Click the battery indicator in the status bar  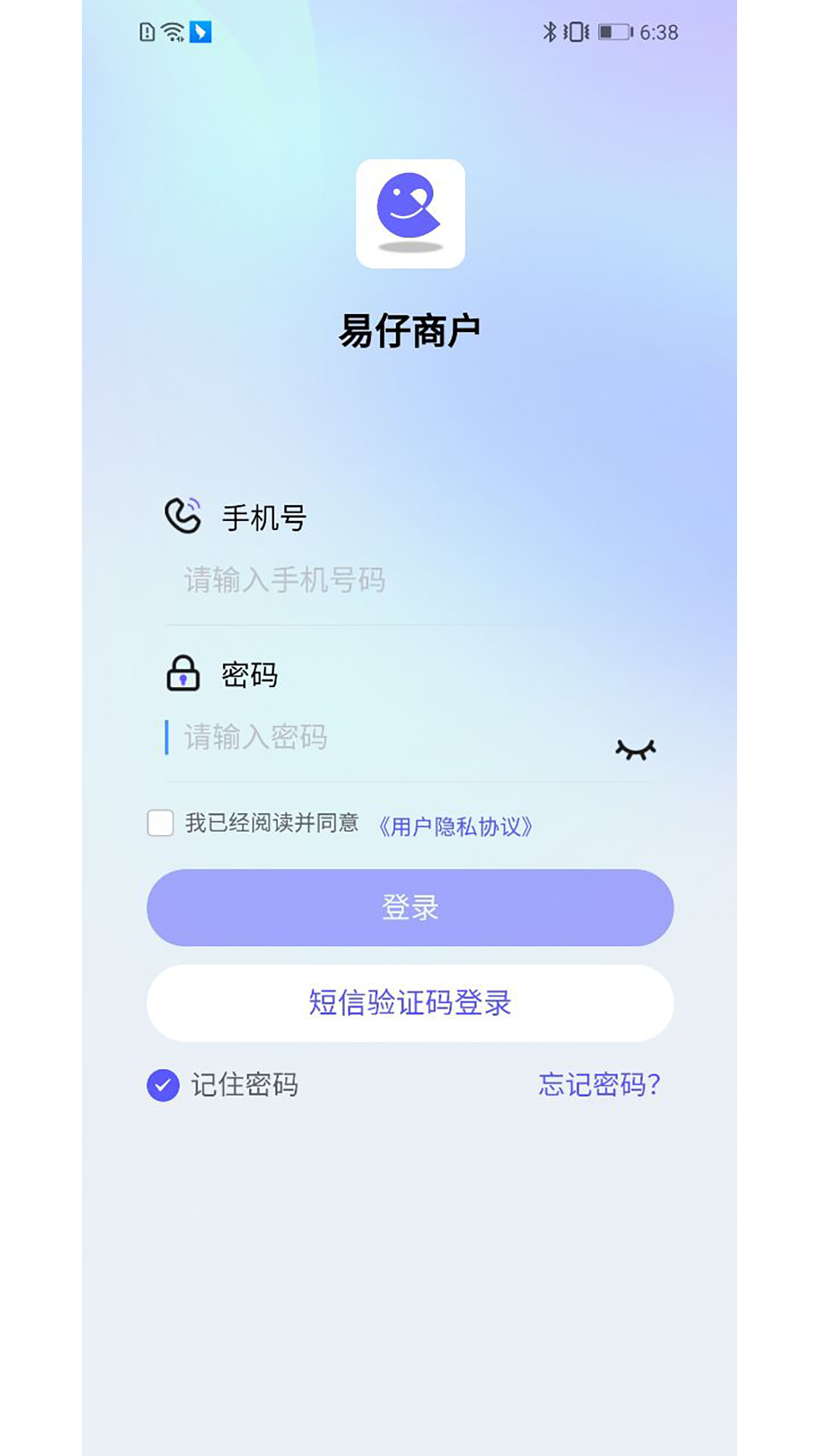point(616,30)
